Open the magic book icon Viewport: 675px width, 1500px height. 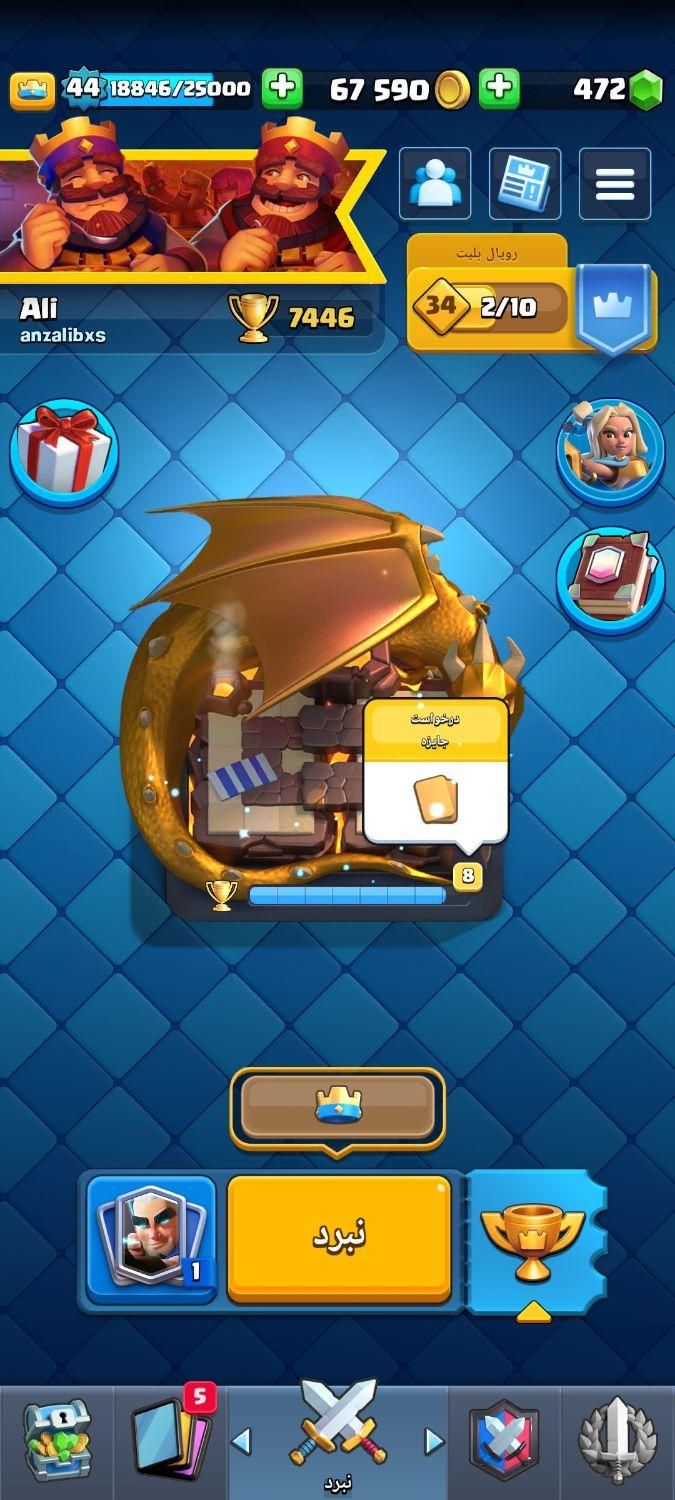tap(610, 582)
